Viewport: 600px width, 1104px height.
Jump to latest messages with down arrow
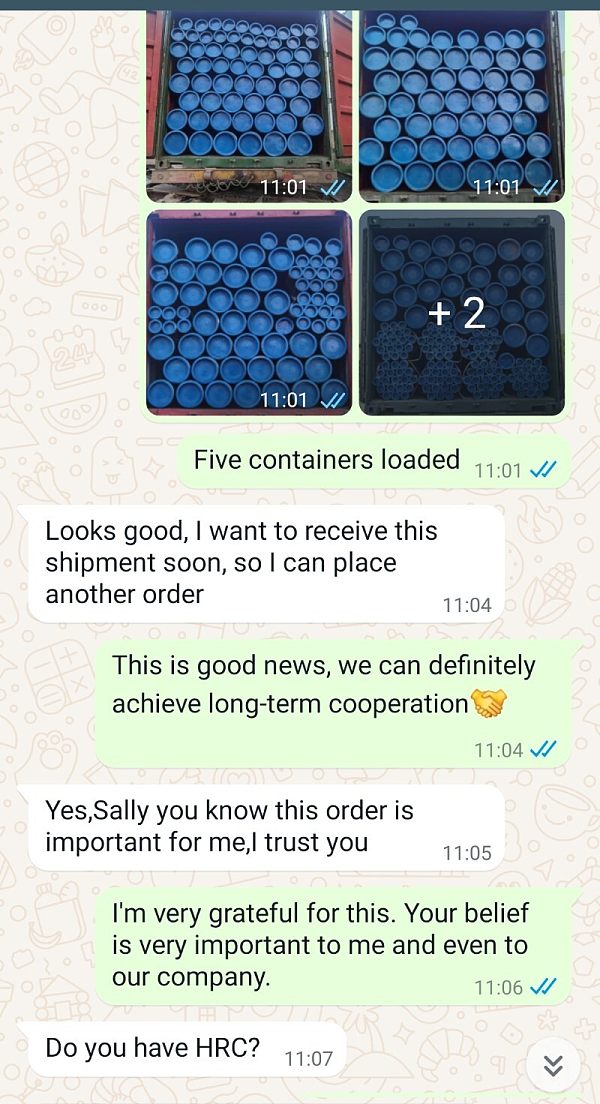[x=553, y=1065]
